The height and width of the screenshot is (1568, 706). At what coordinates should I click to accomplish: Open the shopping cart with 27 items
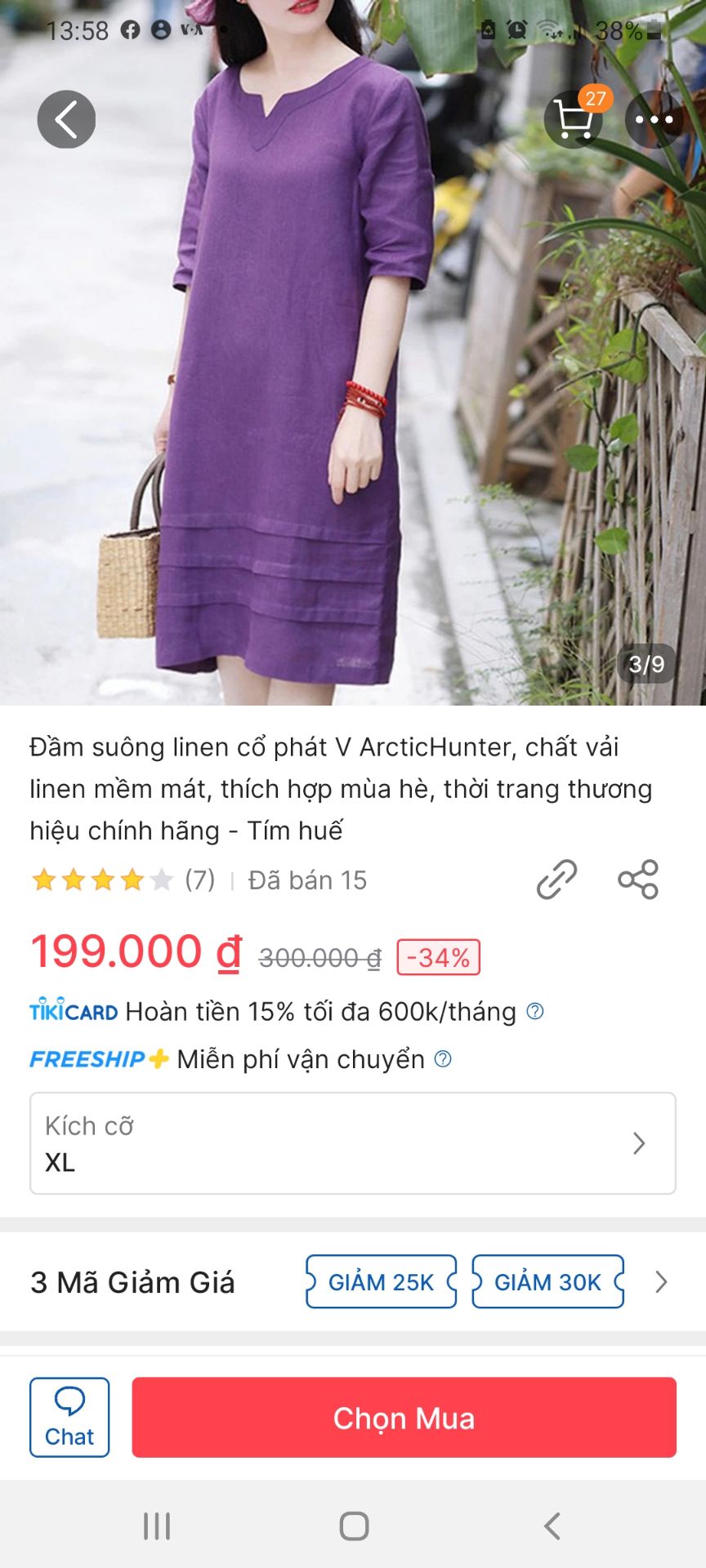click(574, 120)
